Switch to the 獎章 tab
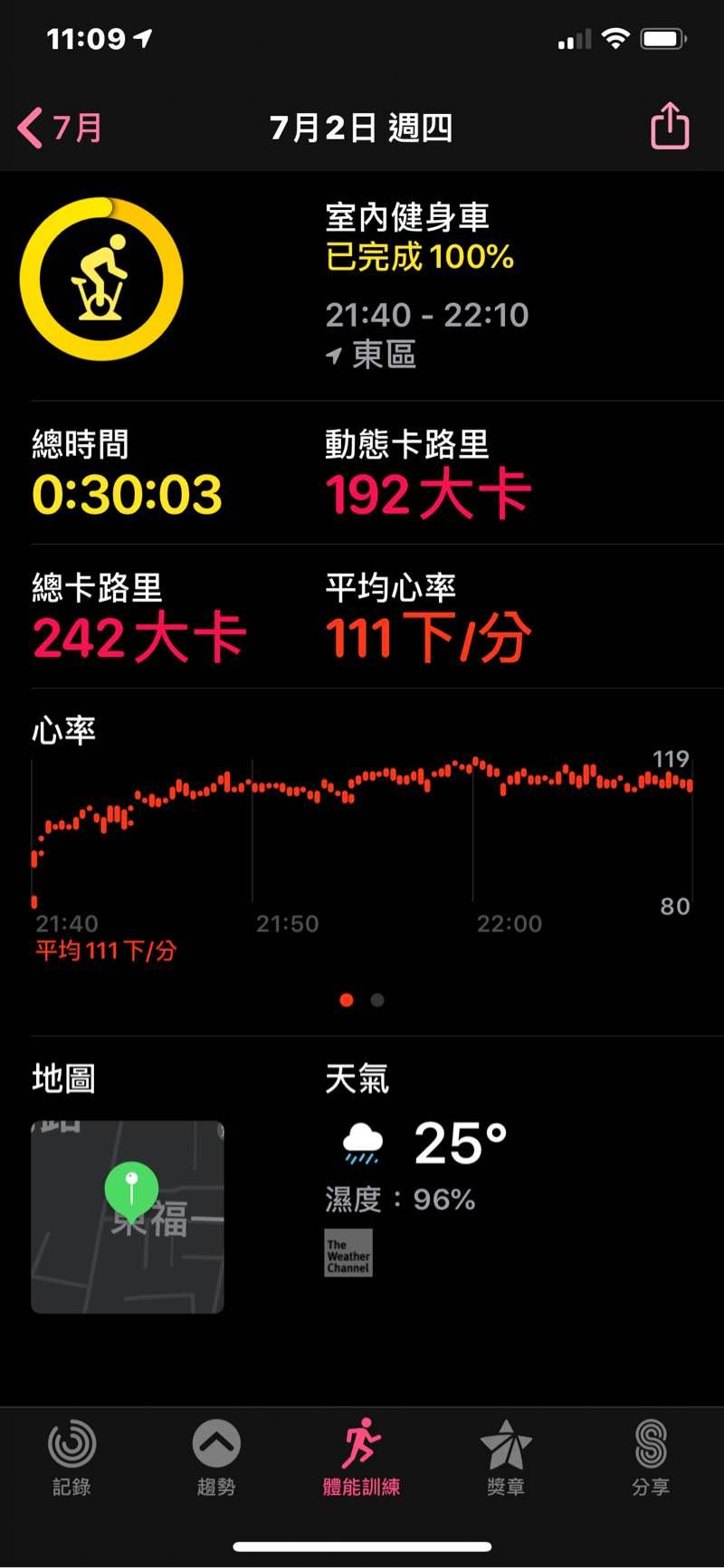 (x=506, y=1456)
